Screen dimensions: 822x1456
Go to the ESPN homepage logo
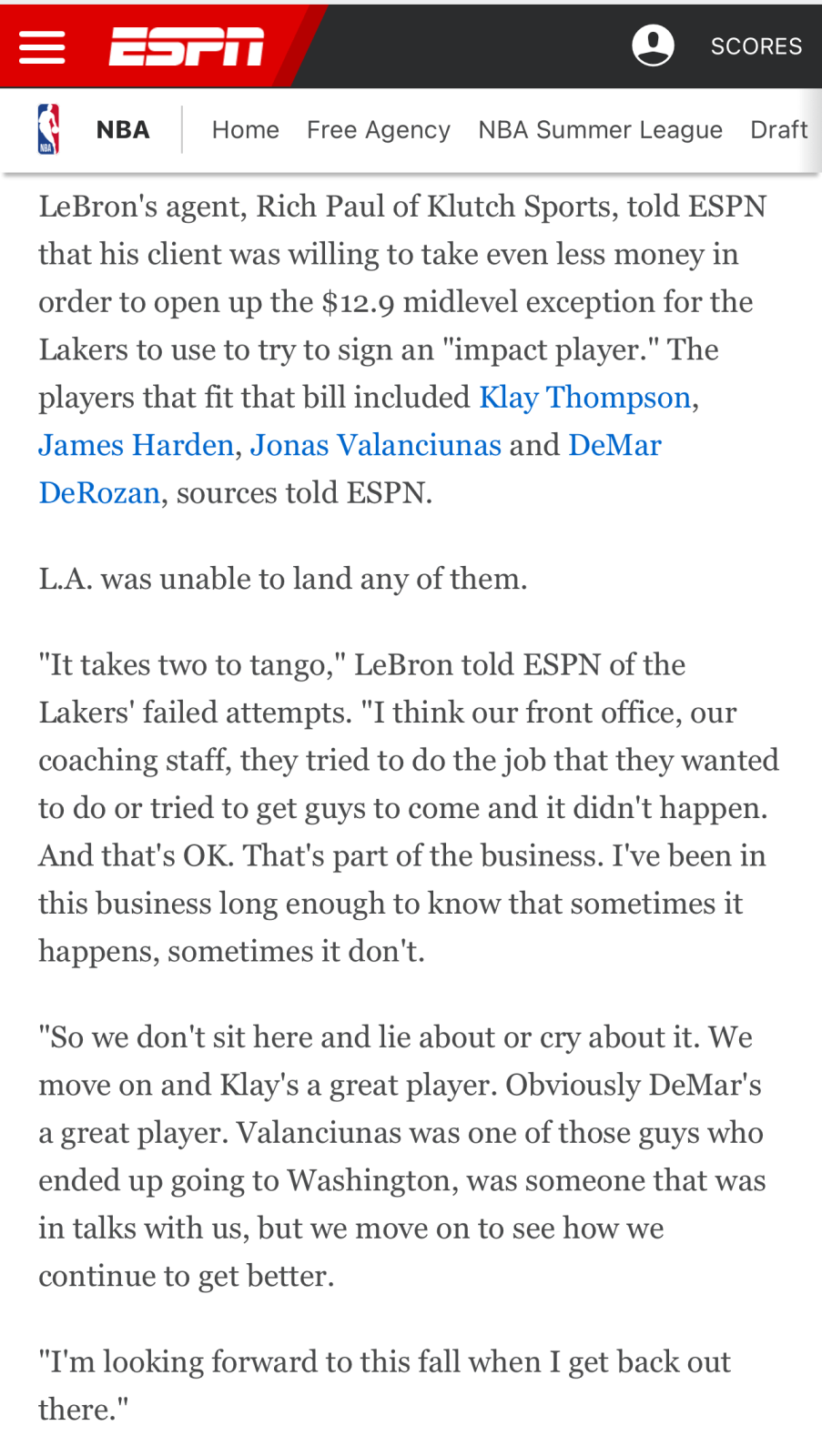click(x=187, y=46)
